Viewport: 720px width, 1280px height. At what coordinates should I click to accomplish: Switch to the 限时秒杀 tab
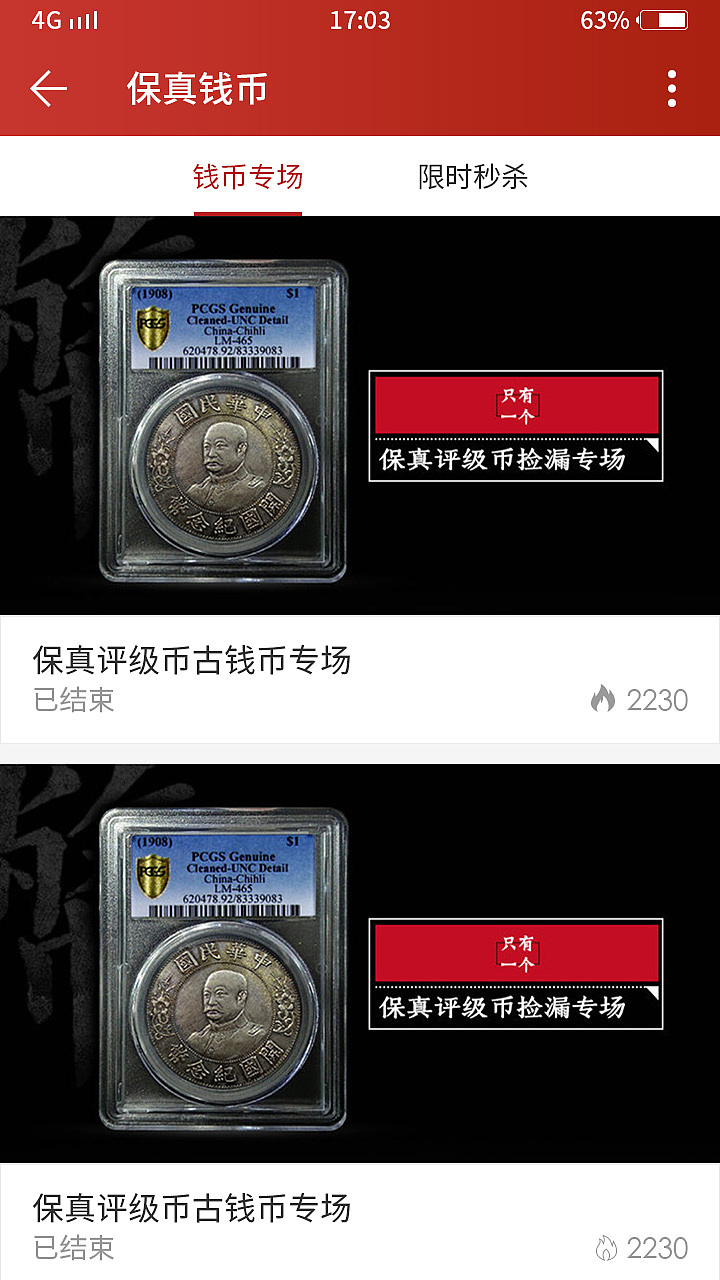pyautogui.click(x=473, y=176)
